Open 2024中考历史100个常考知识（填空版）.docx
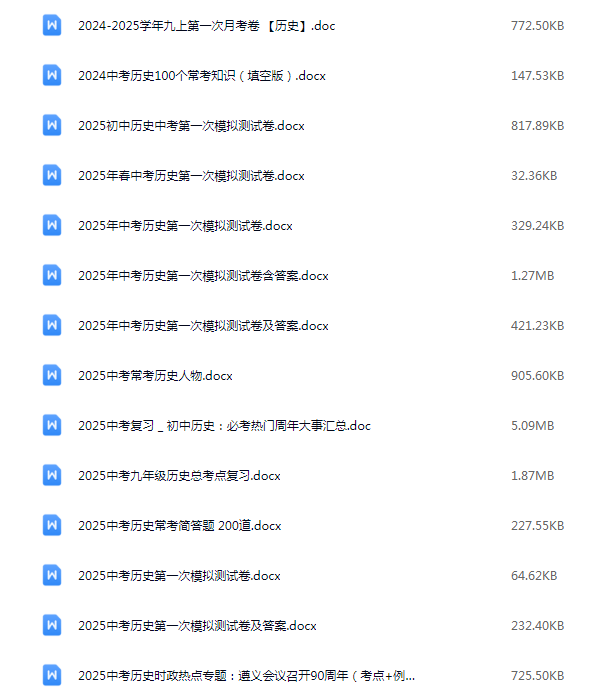This screenshot has height=687, width=603. pos(201,76)
